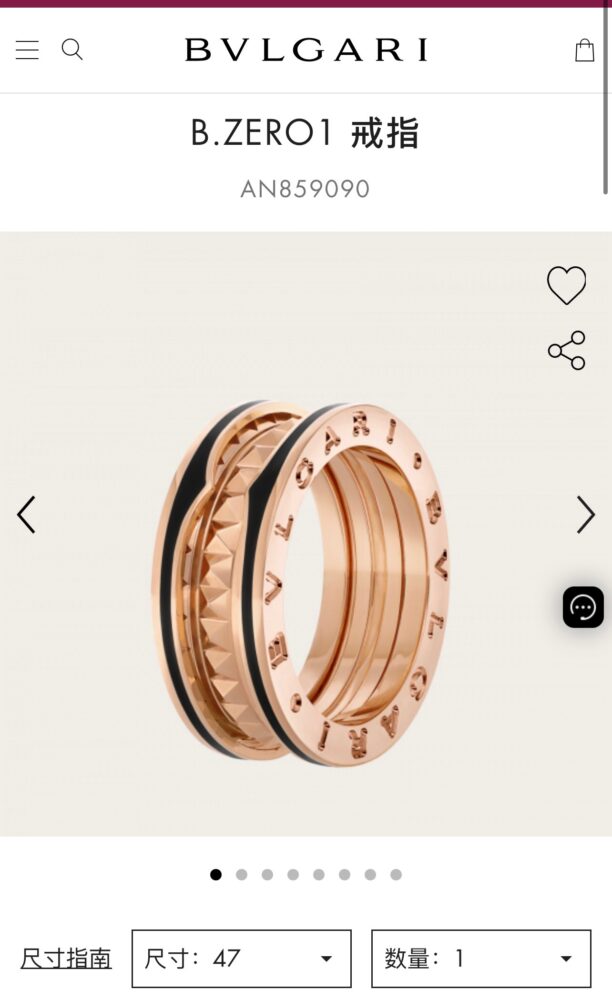Show the next product image
612x1000 pixels.
586,514
